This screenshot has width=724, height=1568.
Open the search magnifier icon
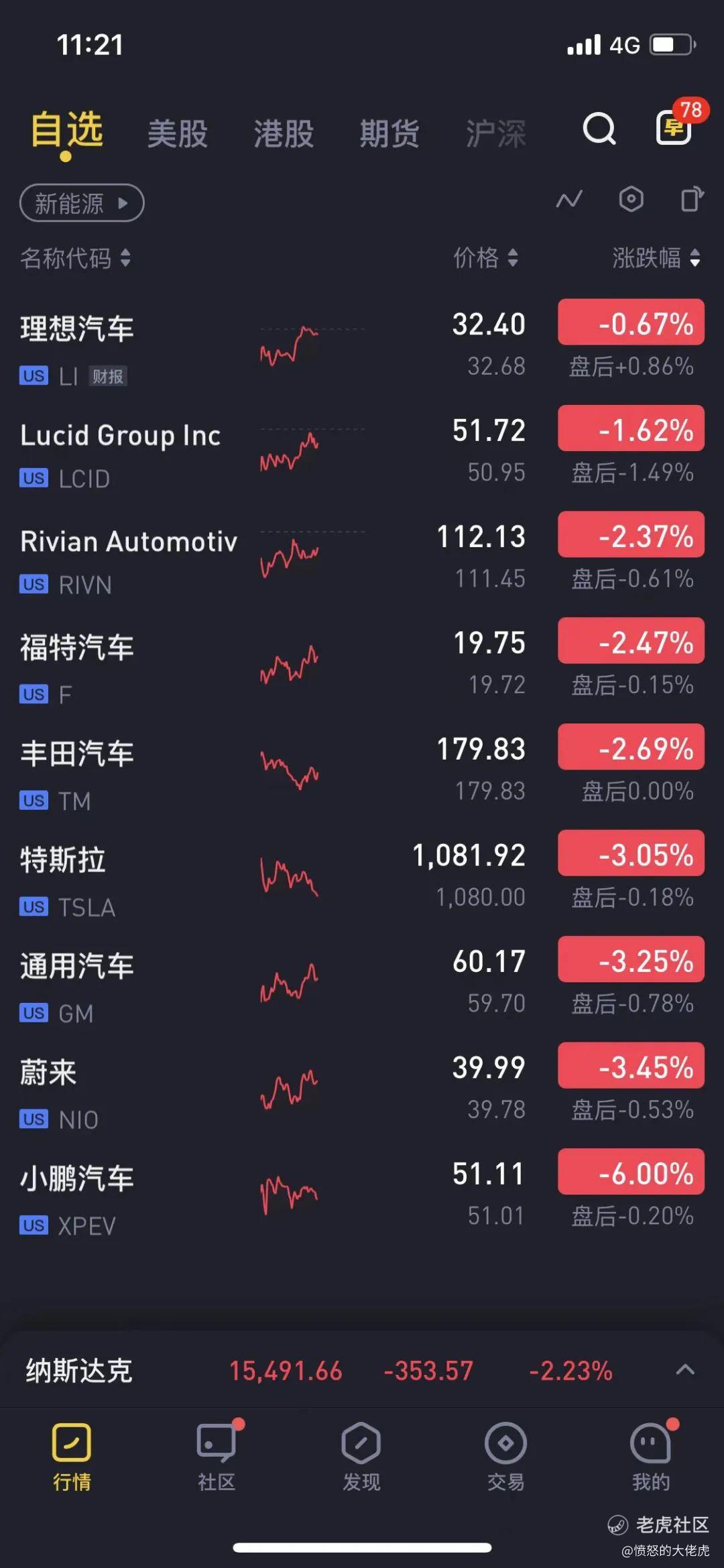tap(599, 129)
